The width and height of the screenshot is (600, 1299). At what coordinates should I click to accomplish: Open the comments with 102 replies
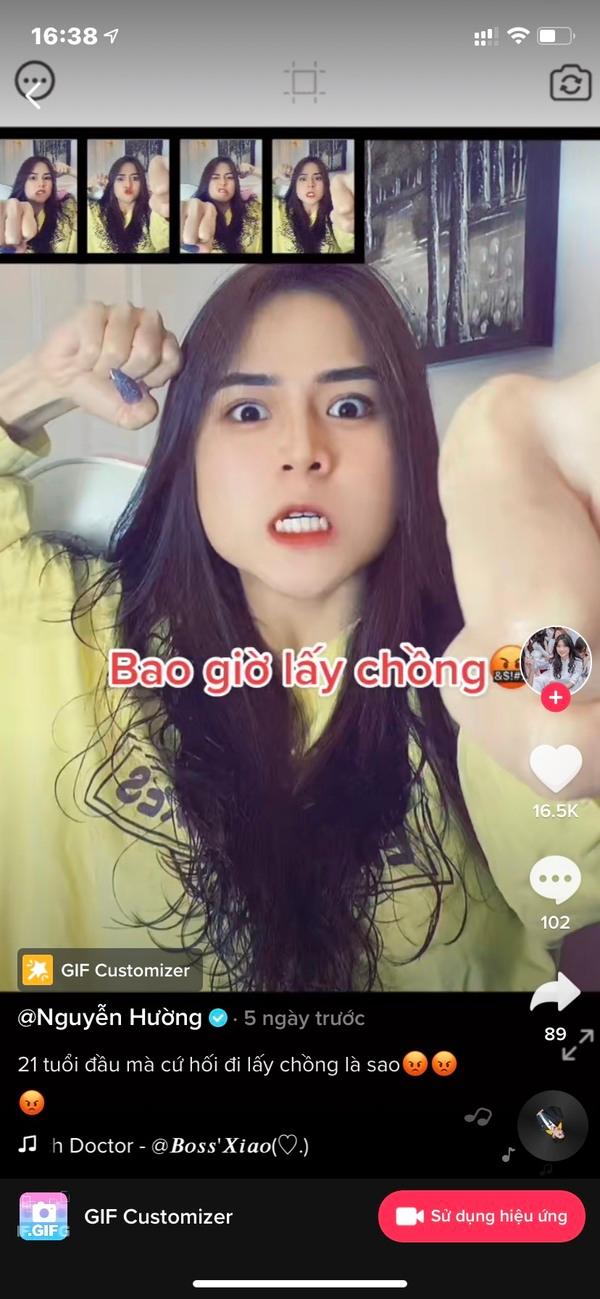pos(555,880)
